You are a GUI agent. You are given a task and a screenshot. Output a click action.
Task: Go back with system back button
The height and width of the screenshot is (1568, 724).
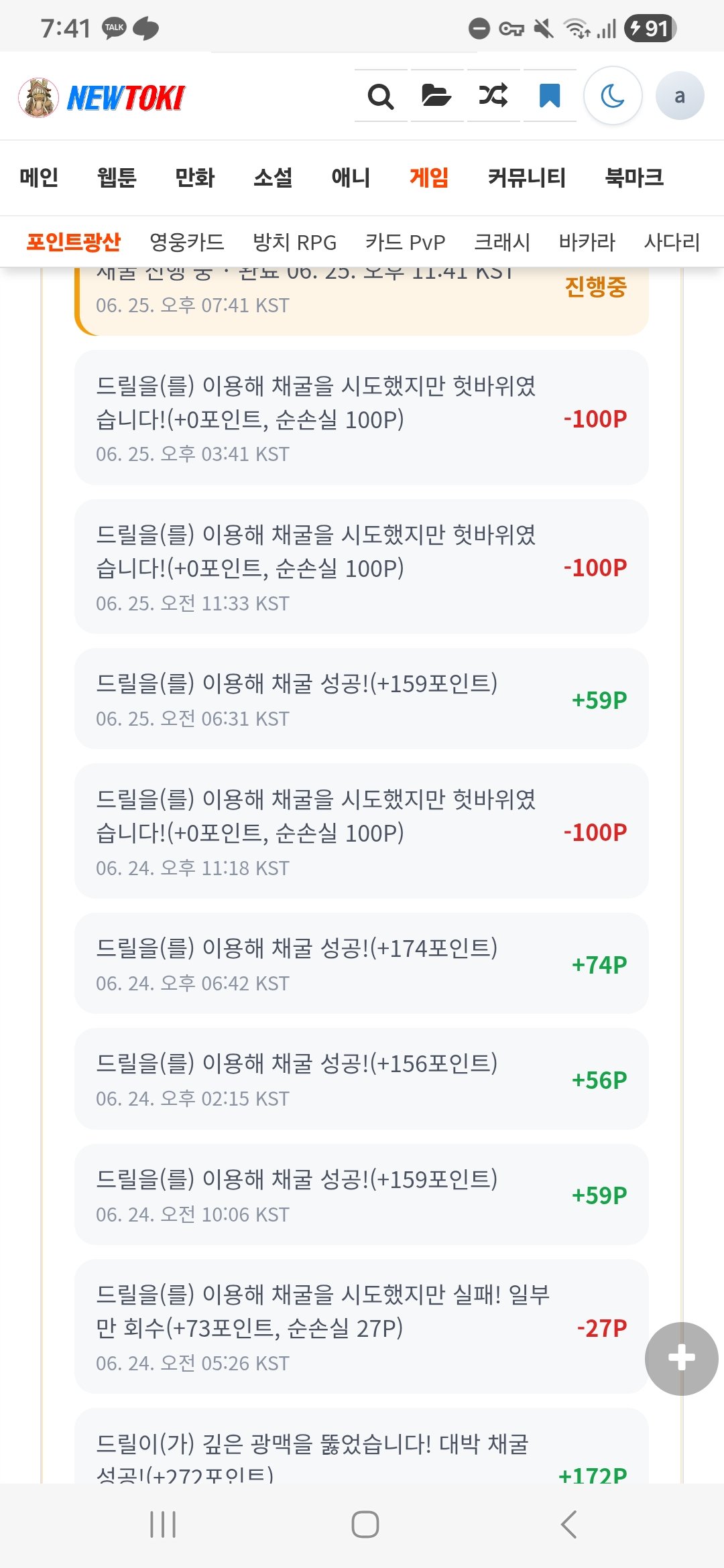[x=568, y=1524]
